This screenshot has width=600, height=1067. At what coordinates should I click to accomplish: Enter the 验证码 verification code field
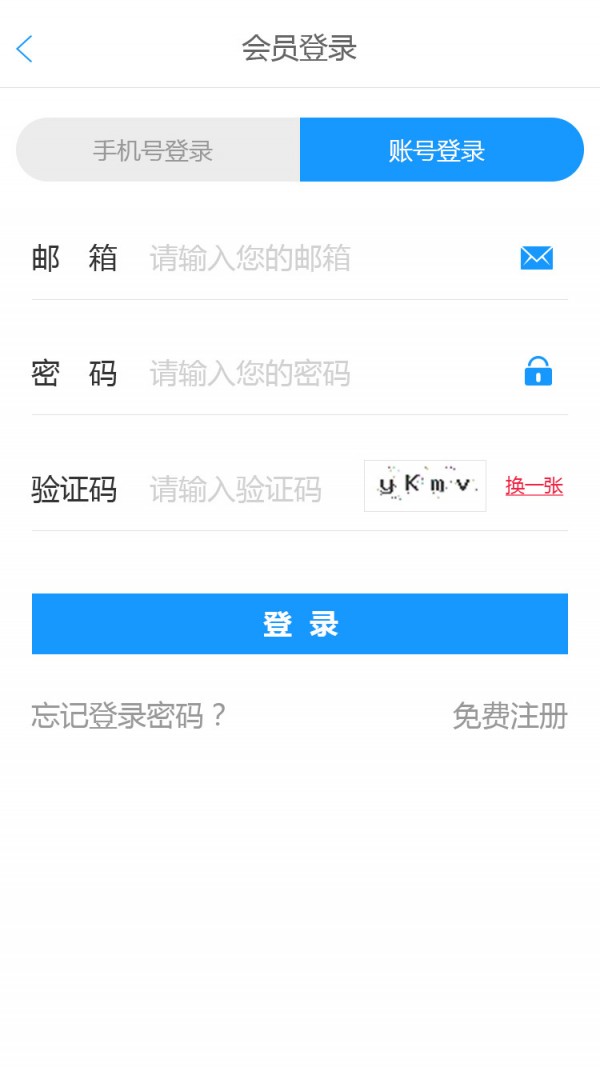pyautogui.click(x=250, y=490)
